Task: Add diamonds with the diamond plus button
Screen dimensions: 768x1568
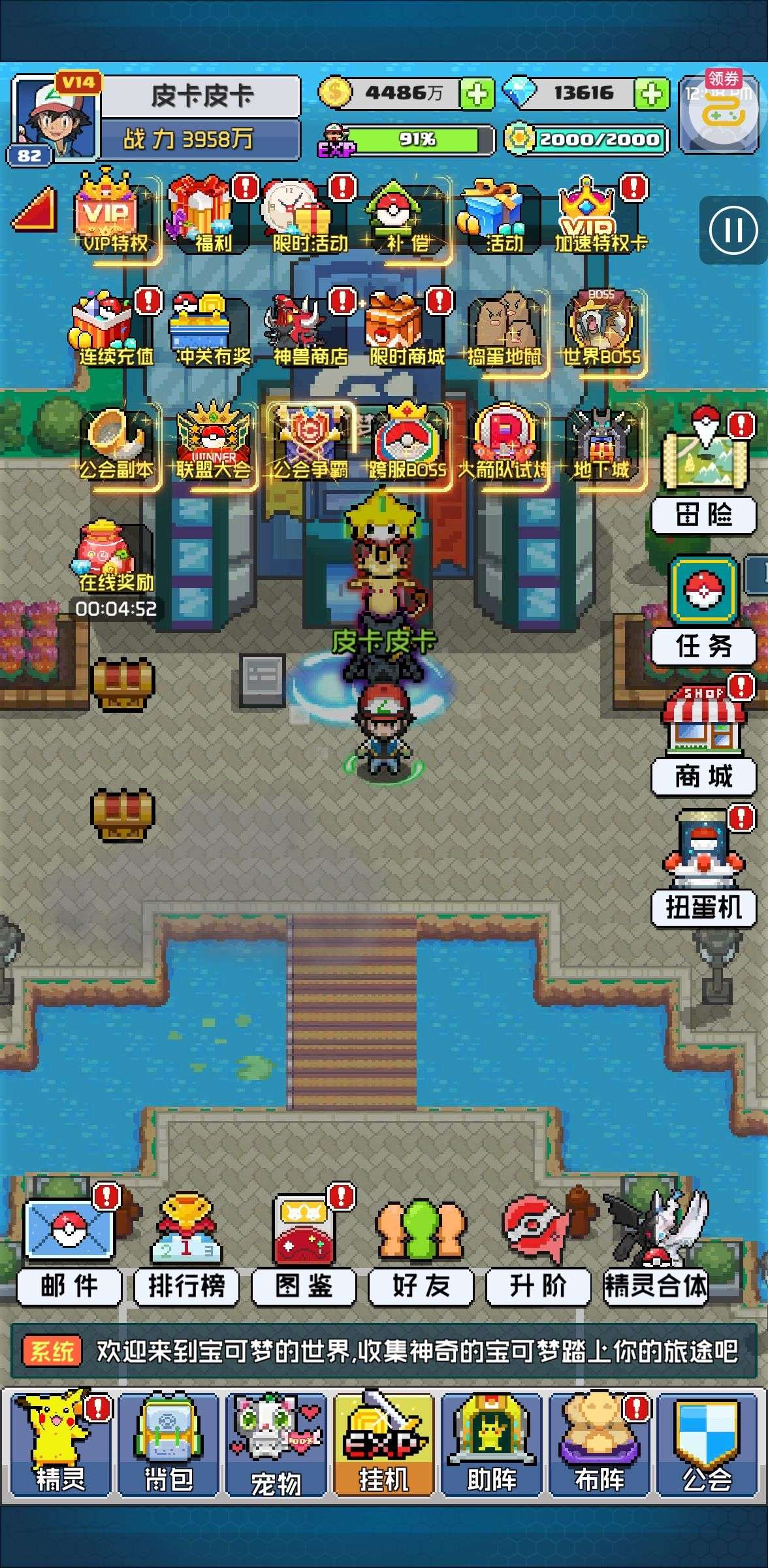Action: [652, 94]
